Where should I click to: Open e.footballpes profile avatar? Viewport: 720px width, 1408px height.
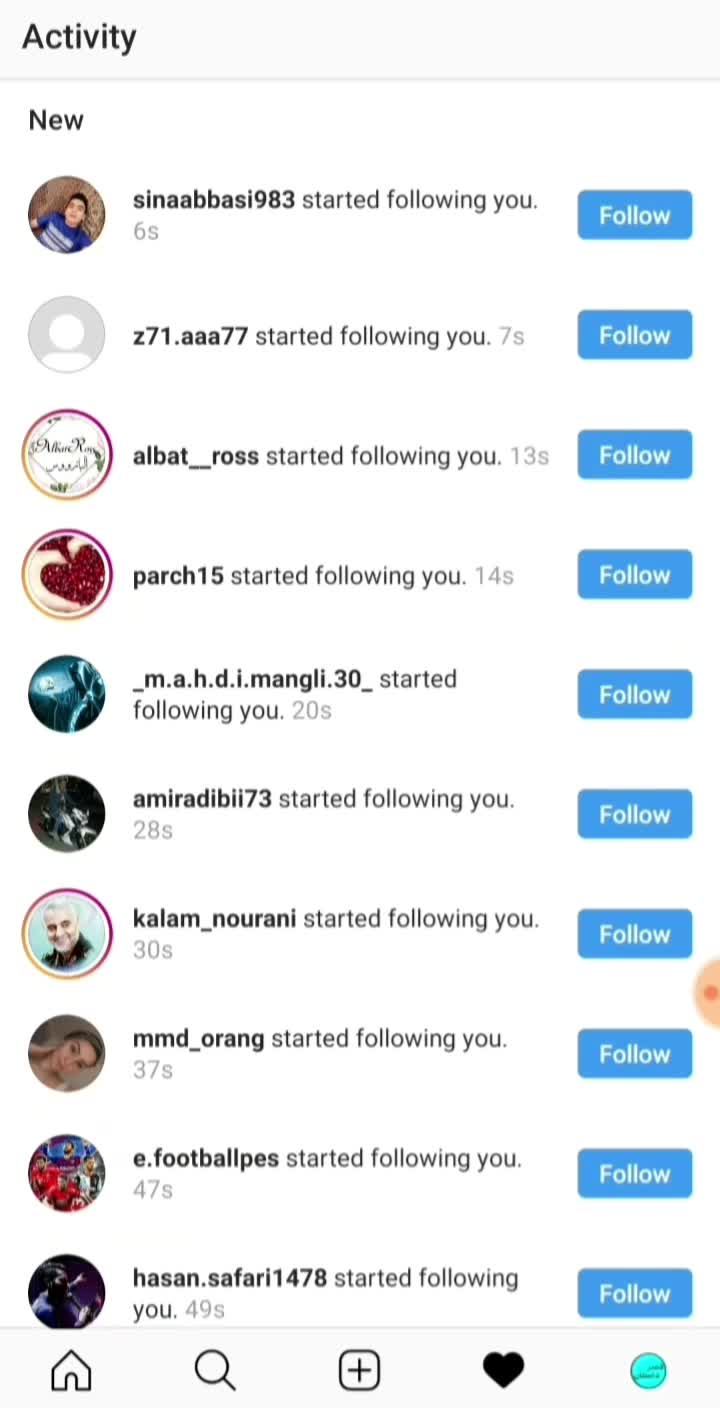click(67, 1174)
